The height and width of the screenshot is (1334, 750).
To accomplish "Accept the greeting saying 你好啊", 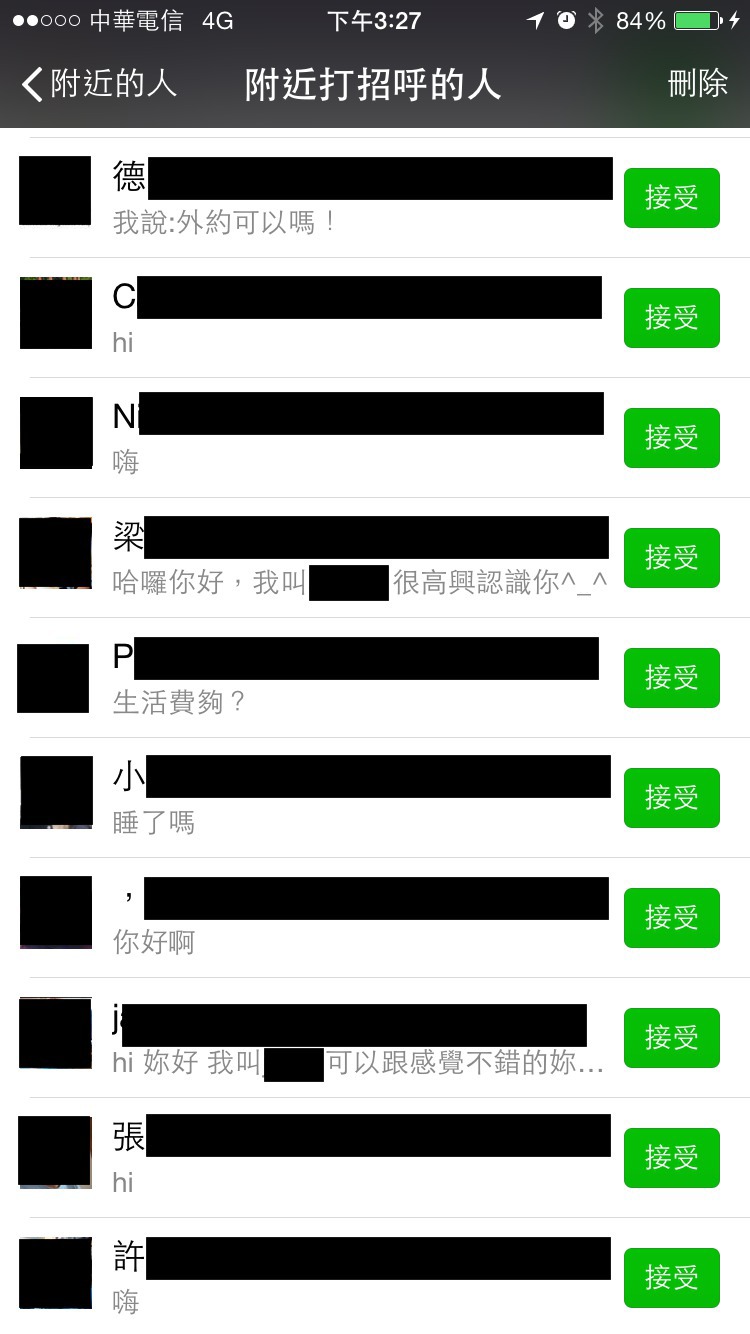I will [671, 918].
